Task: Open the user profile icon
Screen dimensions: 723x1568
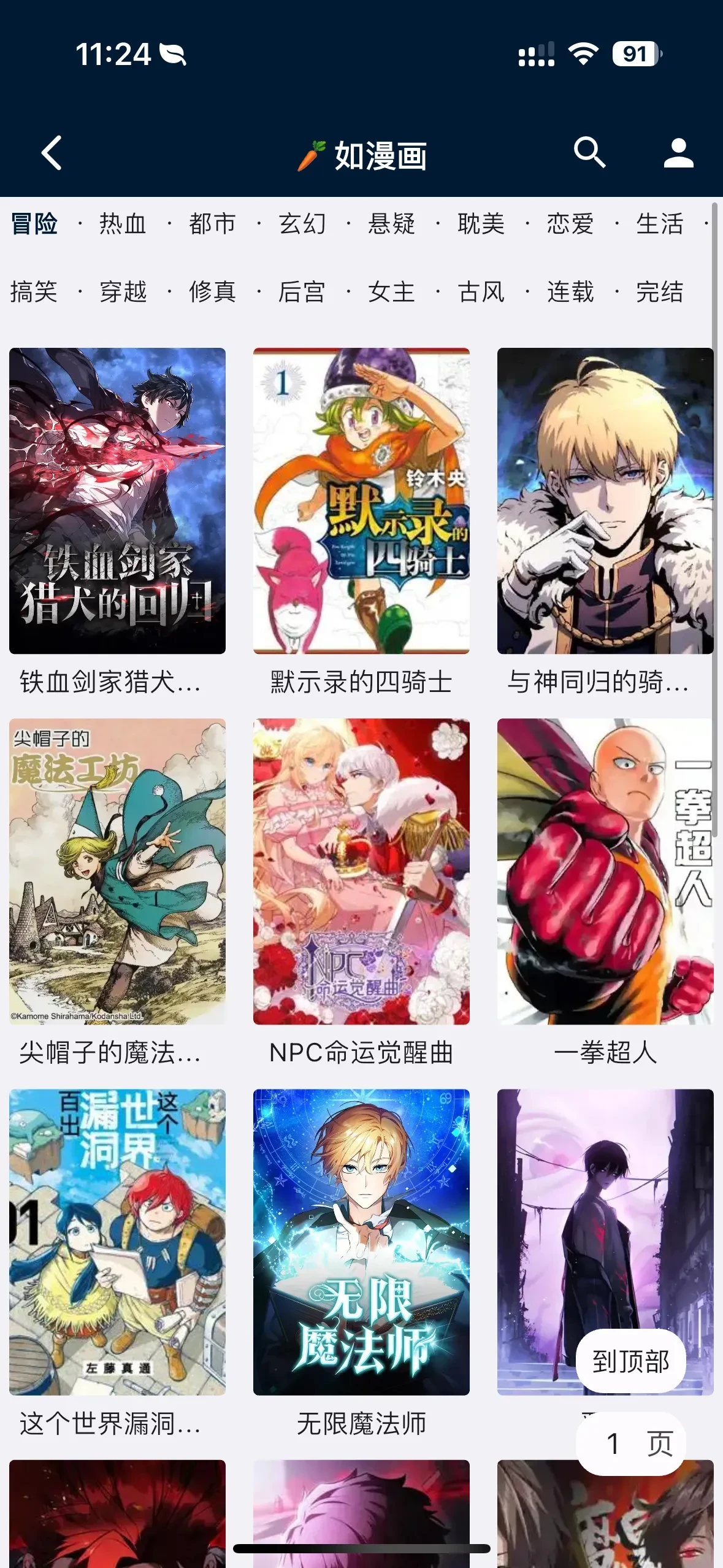Action: [x=678, y=153]
